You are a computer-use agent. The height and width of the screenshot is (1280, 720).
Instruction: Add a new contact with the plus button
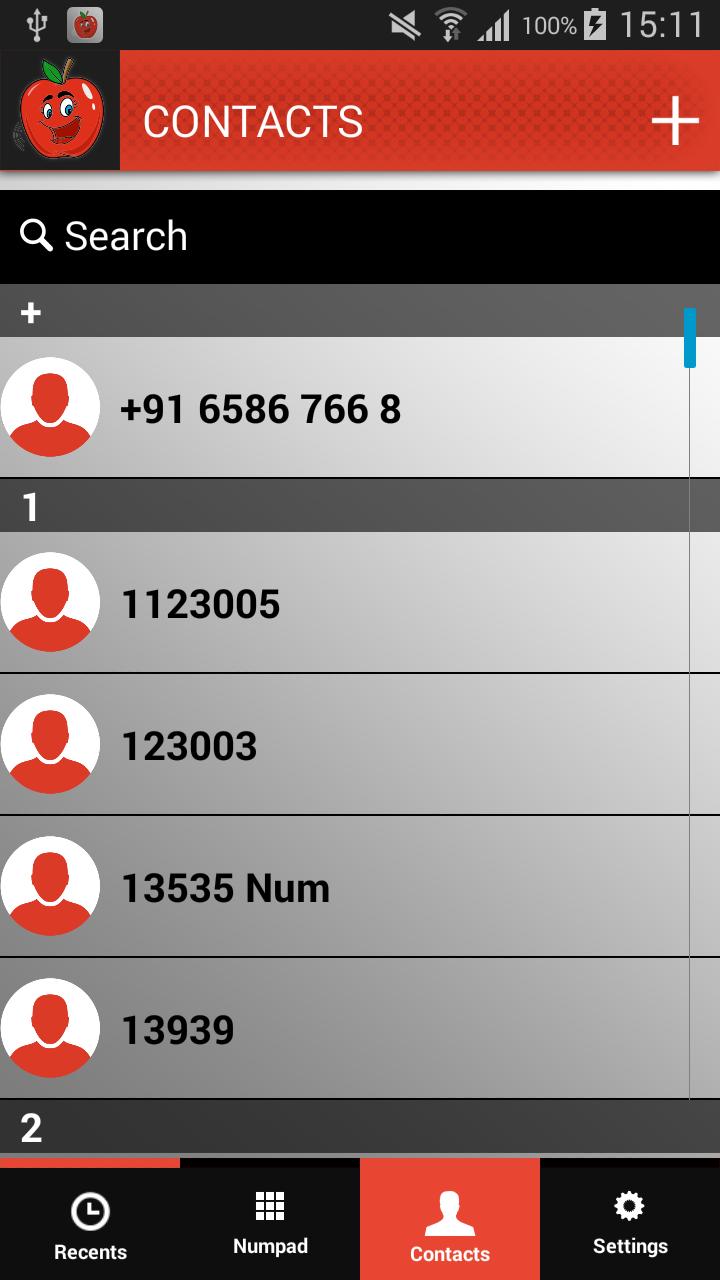coord(676,120)
